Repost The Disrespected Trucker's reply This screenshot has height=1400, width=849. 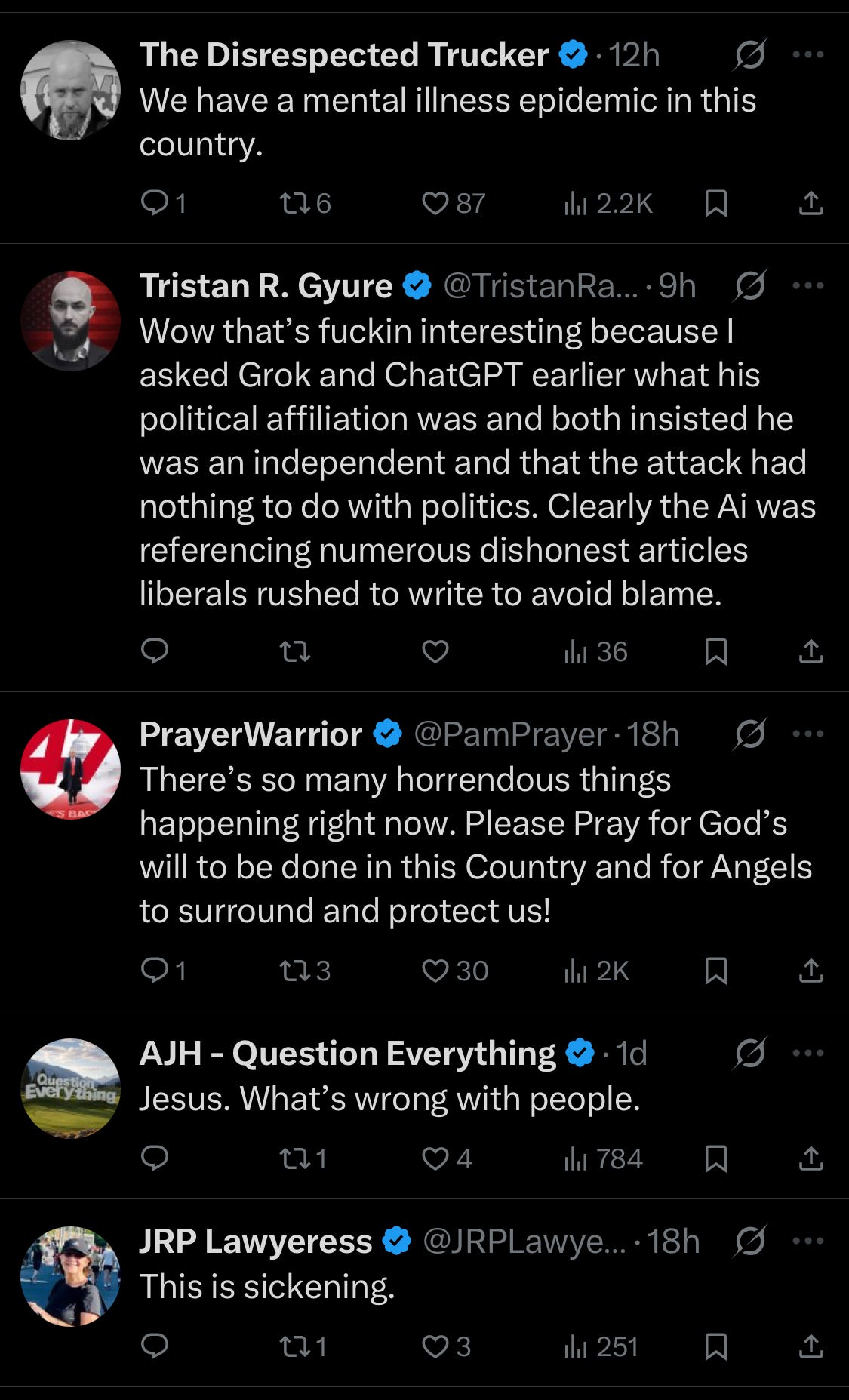click(294, 203)
